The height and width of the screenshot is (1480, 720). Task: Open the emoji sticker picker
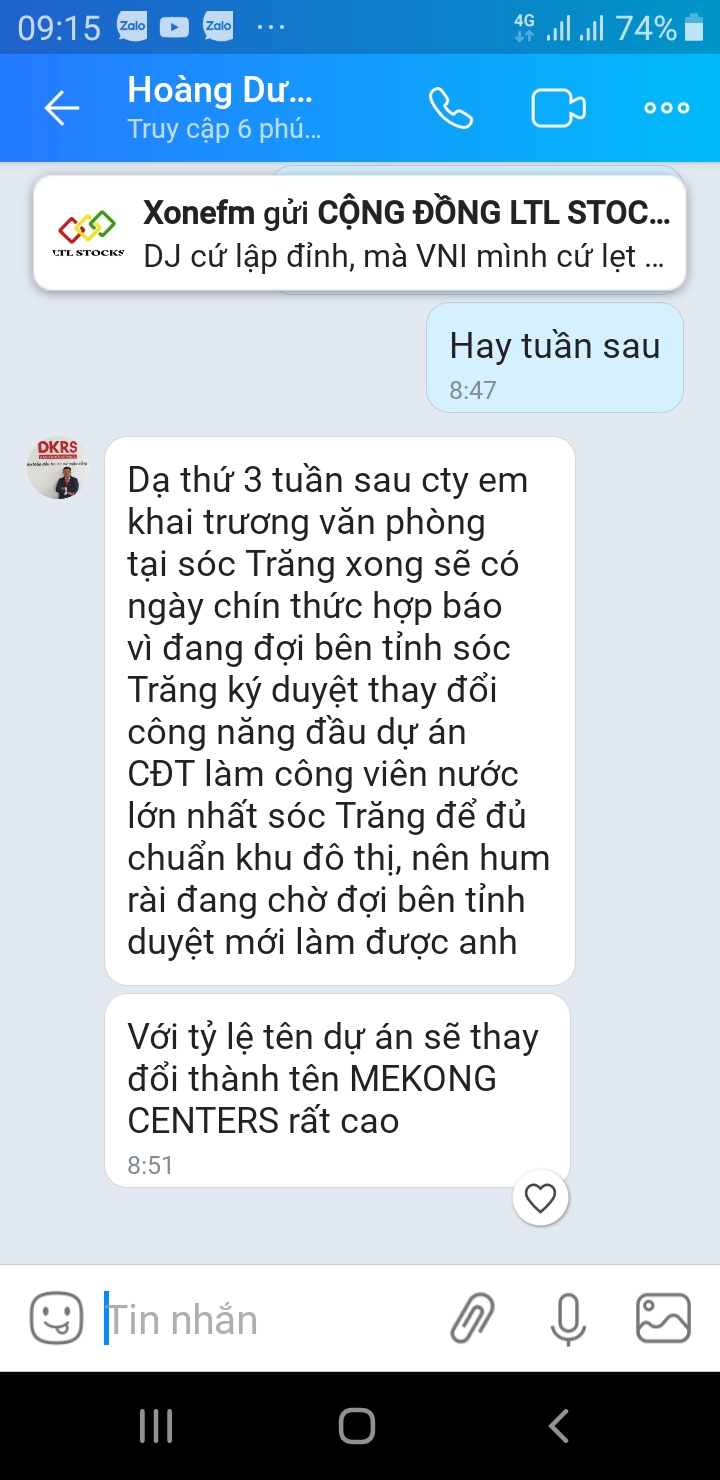click(56, 1318)
